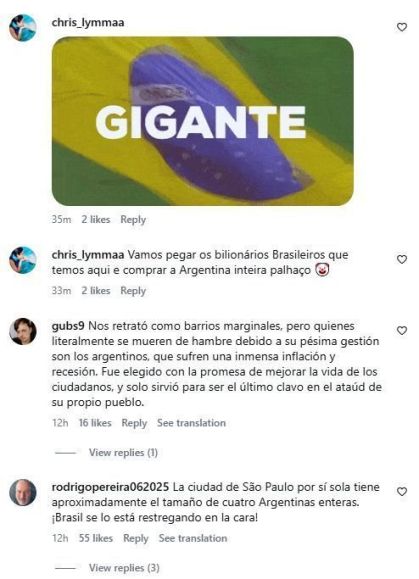Viewport: 419px width, 579px height.
Task: Reply to rodrigopereira062025's comment
Action: [x=136, y=538]
